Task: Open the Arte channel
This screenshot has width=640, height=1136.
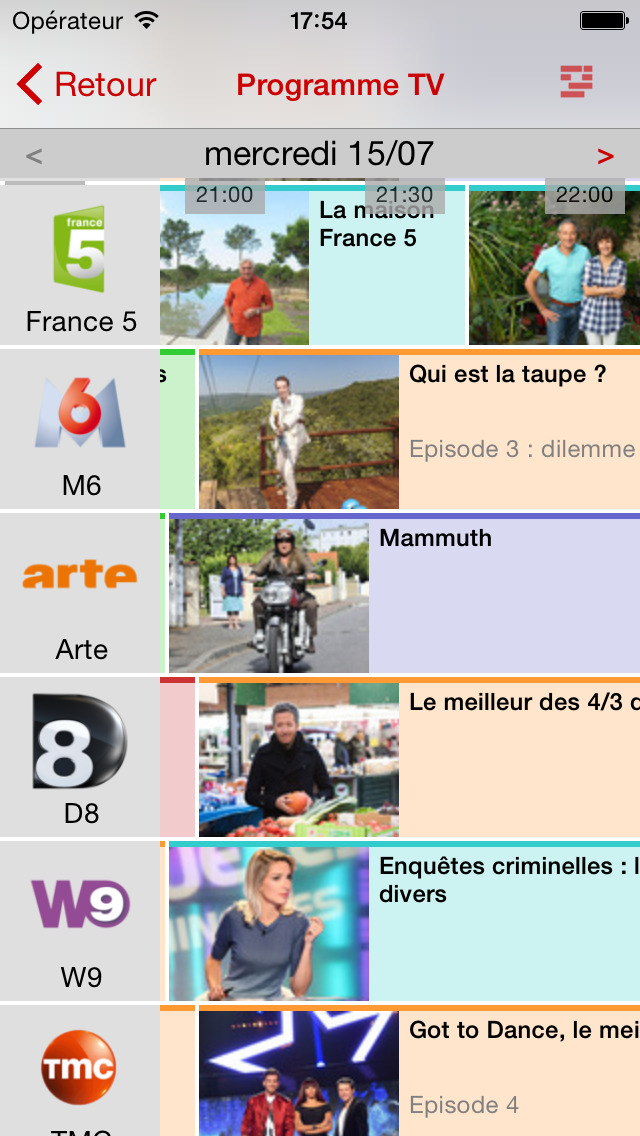Action: (80, 593)
